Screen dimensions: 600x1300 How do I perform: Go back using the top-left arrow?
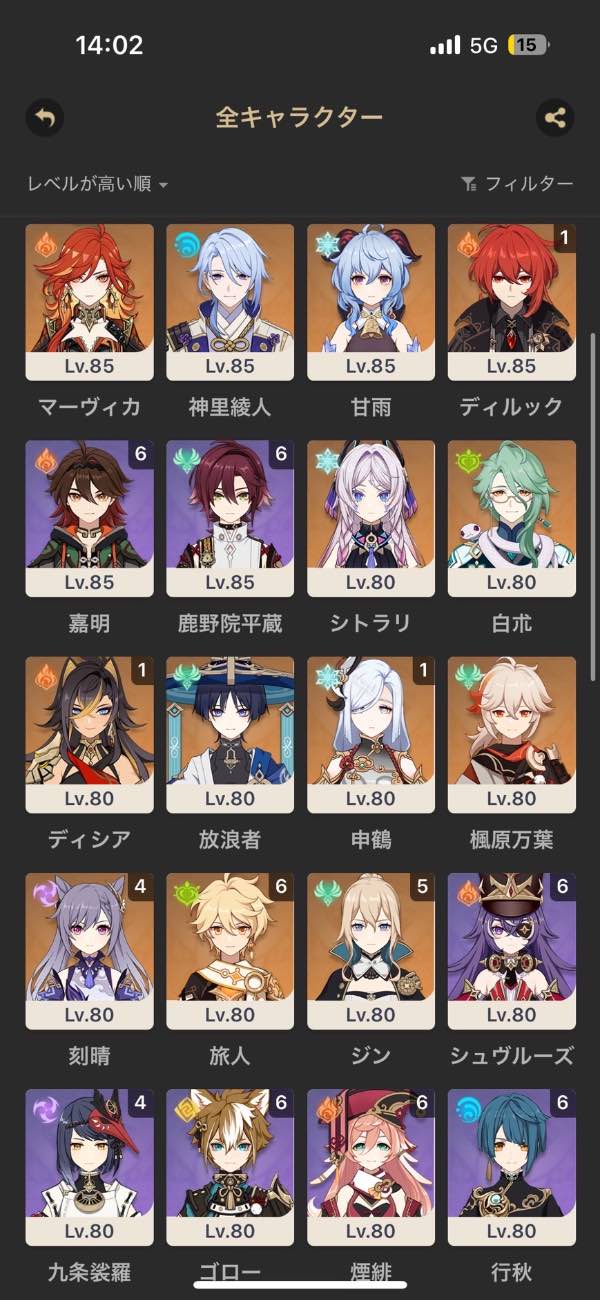(44, 118)
